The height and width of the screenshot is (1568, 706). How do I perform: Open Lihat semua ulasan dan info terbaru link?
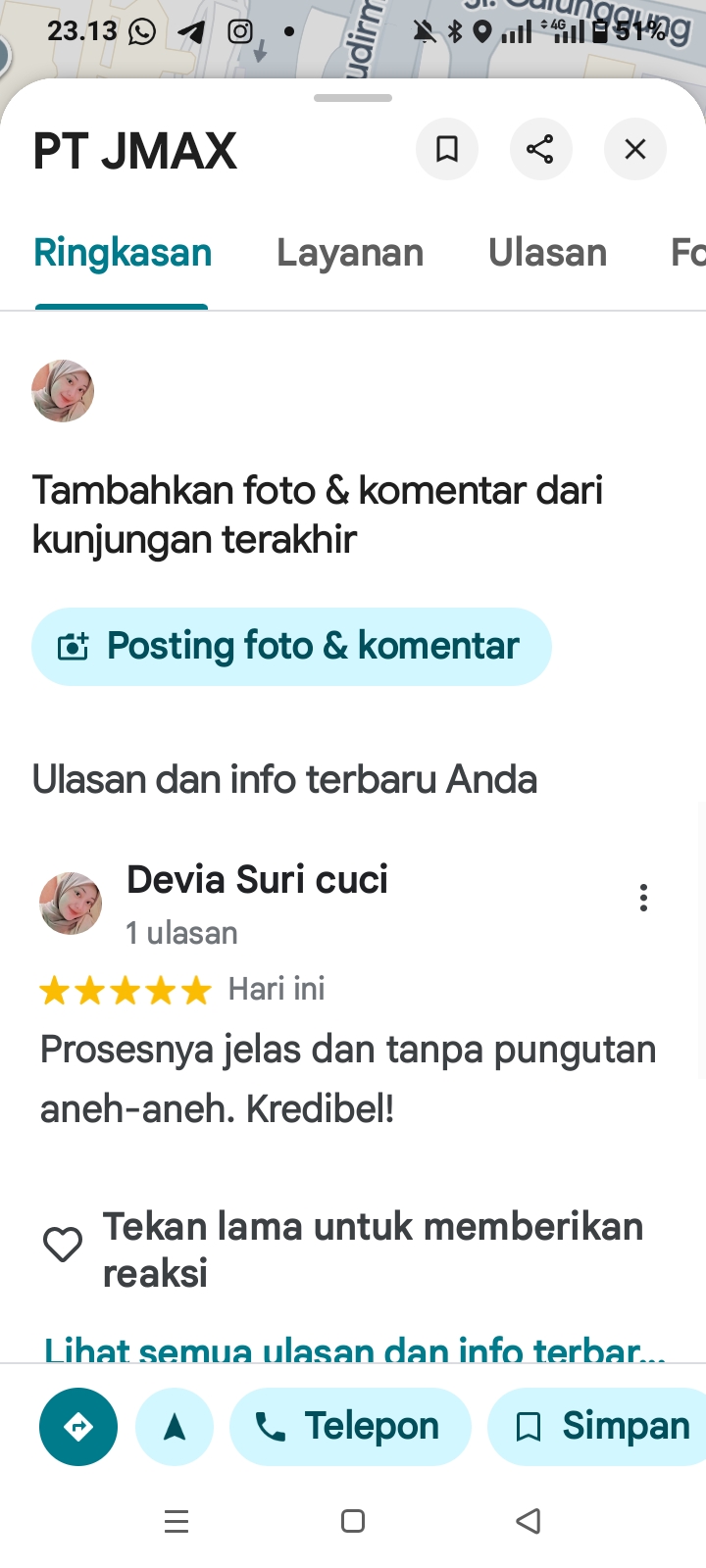point(353,1348)
